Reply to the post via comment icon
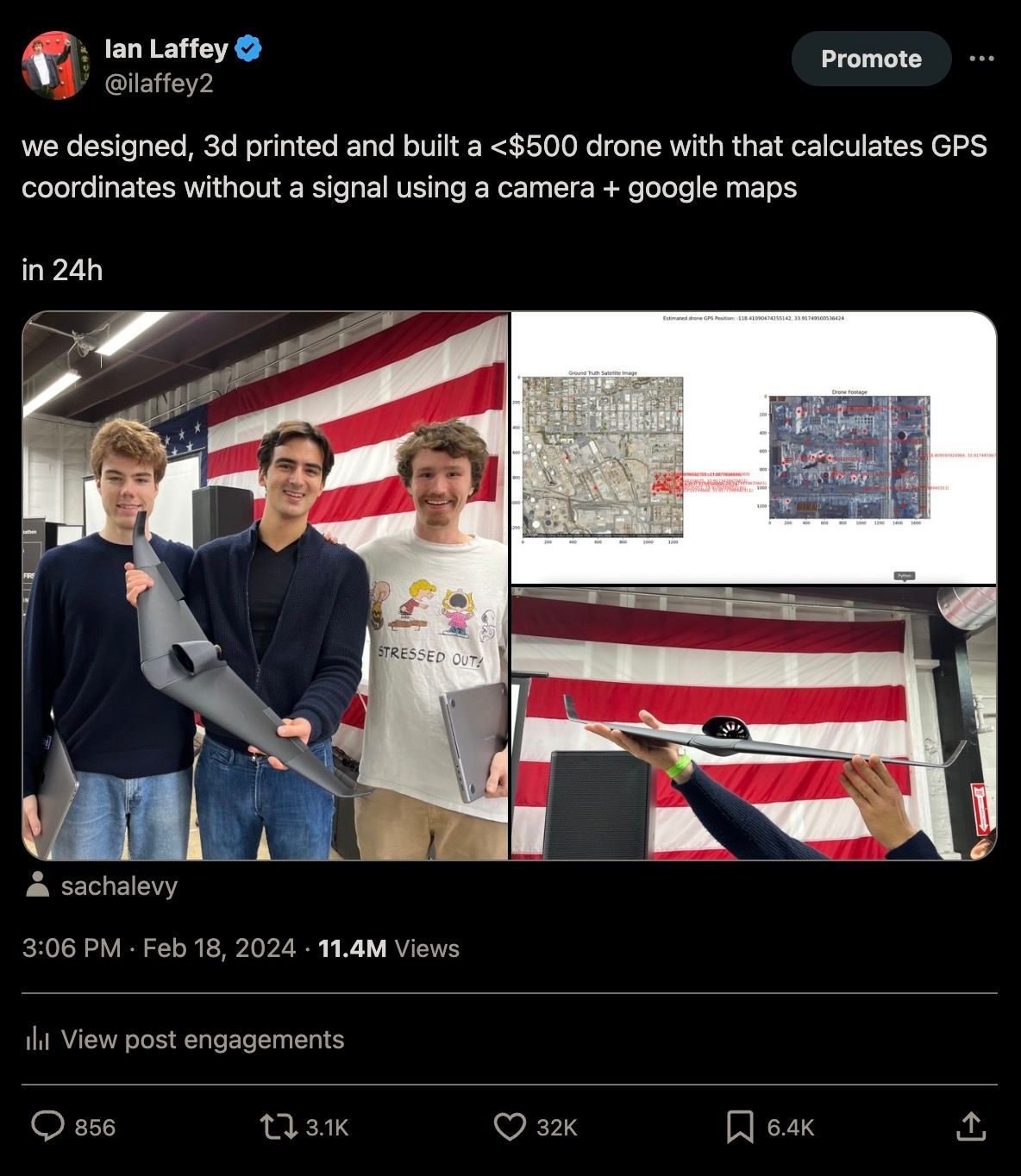Image resolution: width=1021 pixels, height=1176 pixels. coord(48,1127)
